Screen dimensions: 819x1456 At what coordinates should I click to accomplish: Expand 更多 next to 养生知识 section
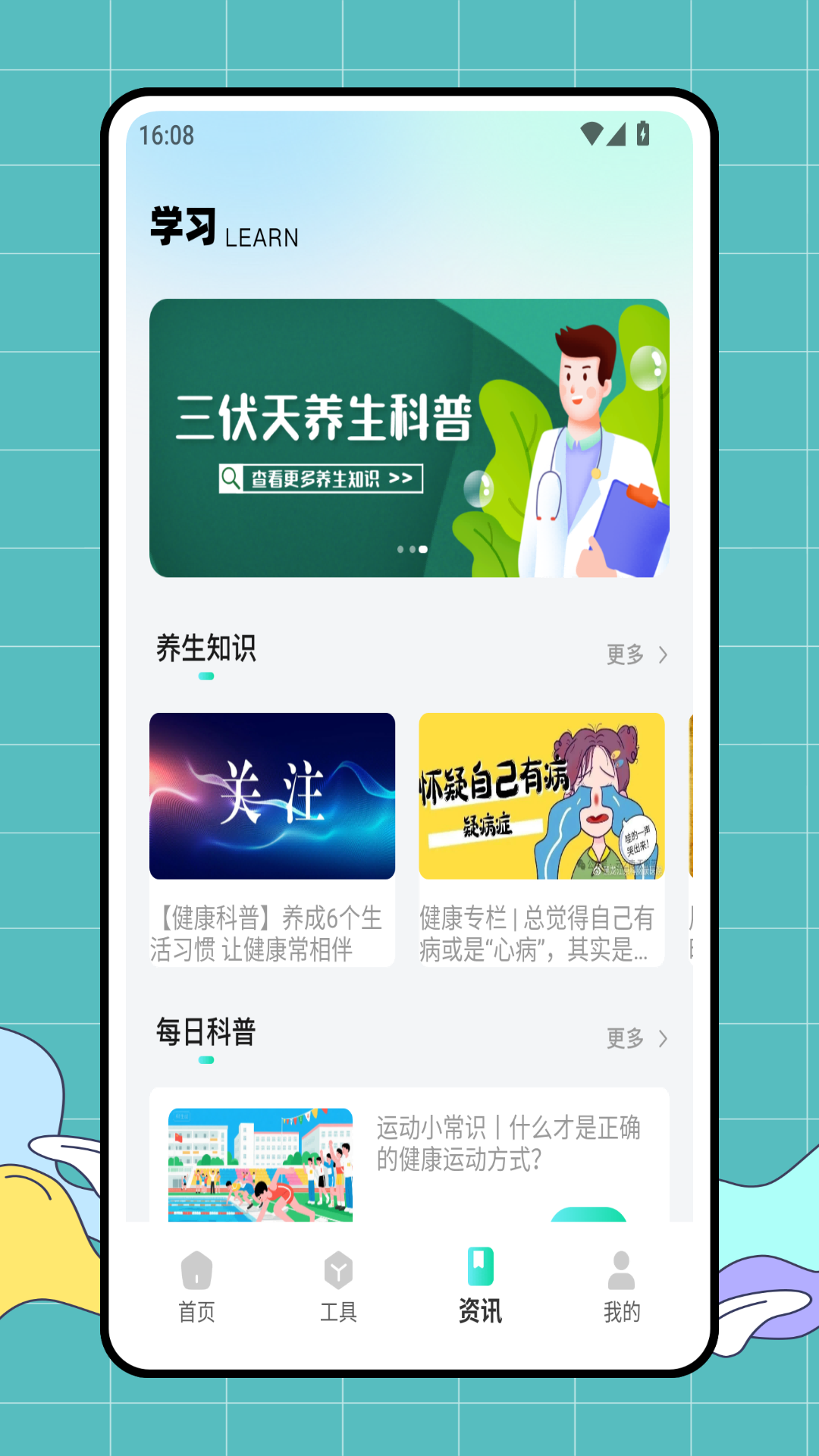pos(626,654)
